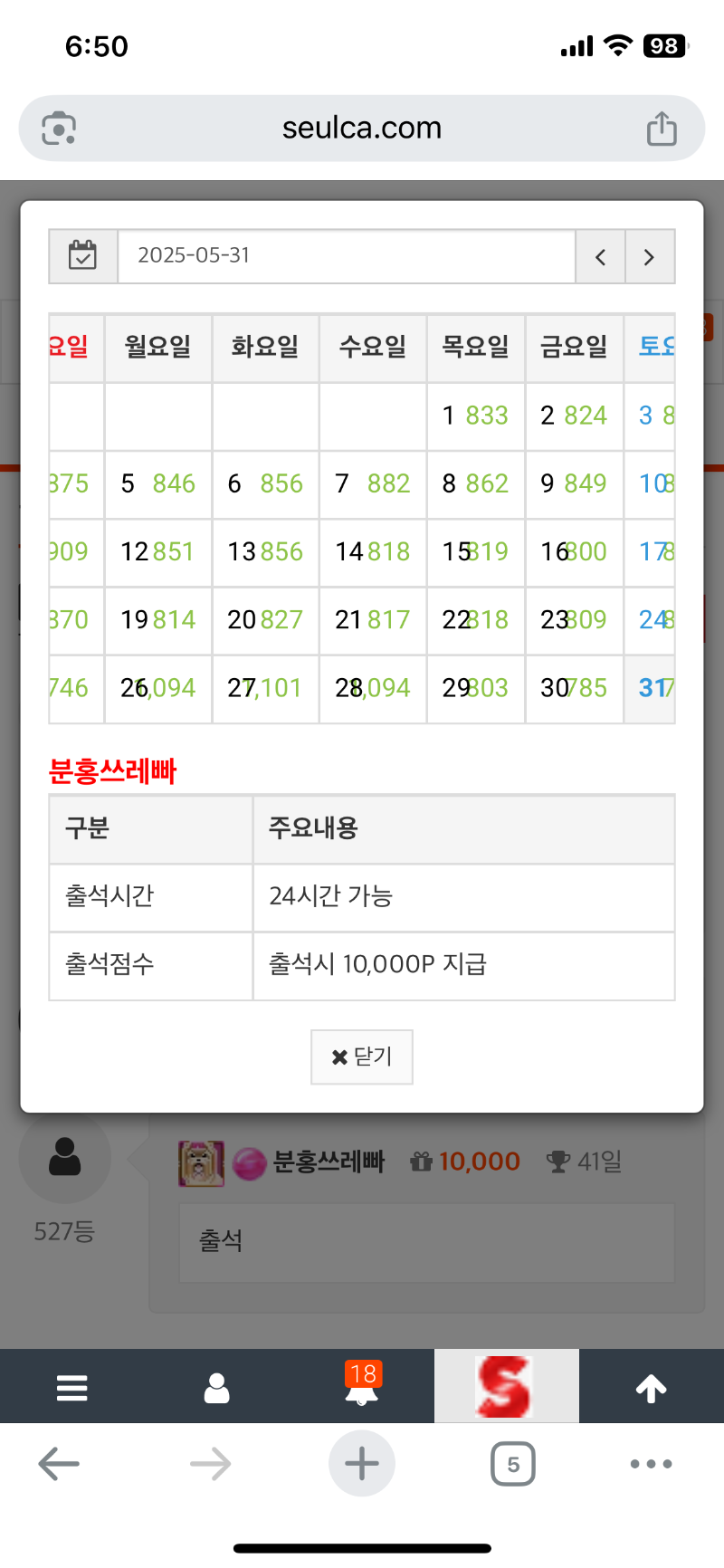The image size is (724, 1568).
Task: Jump to top with the up arrow
Action: tap(651, 1387)
